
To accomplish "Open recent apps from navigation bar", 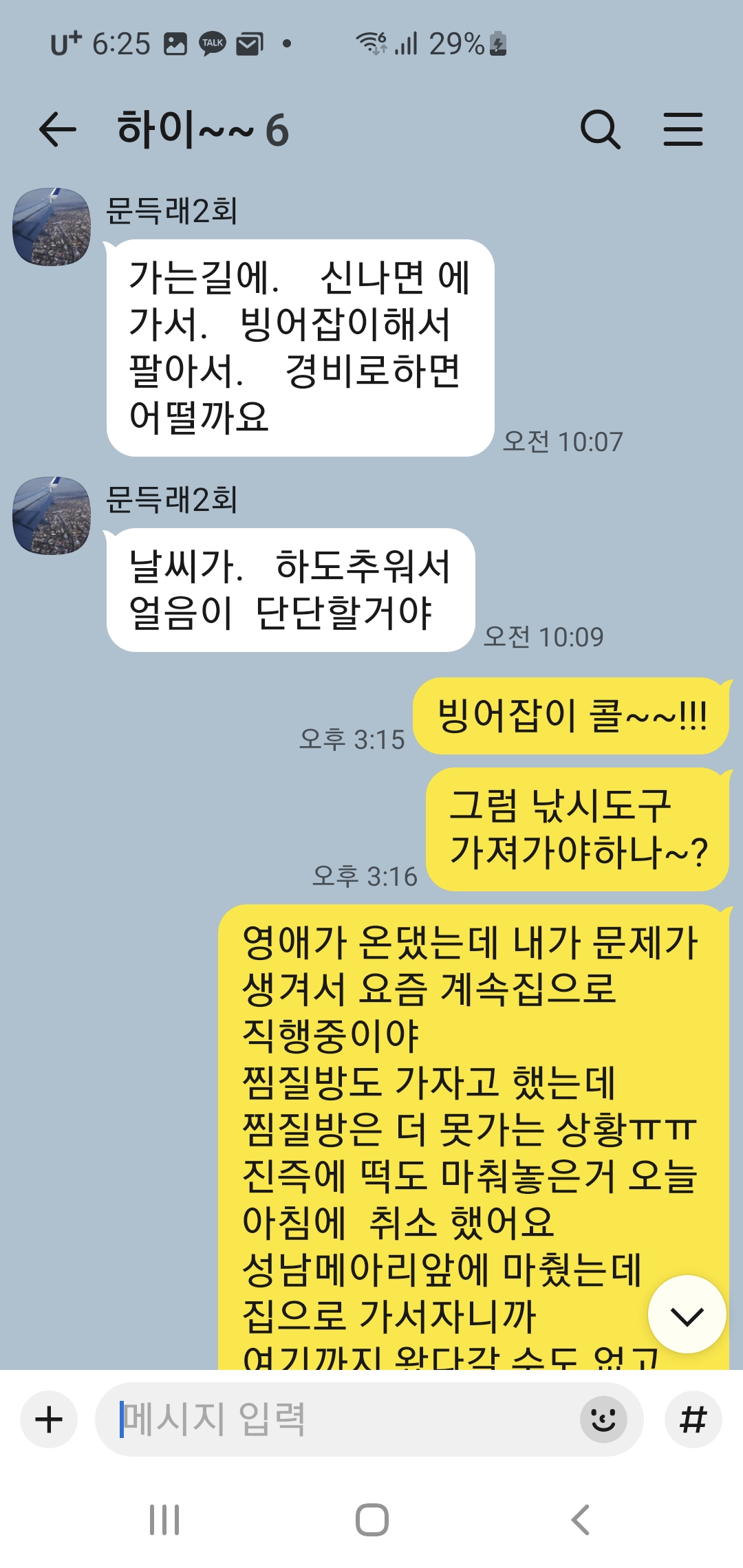I will (164, 1520).
